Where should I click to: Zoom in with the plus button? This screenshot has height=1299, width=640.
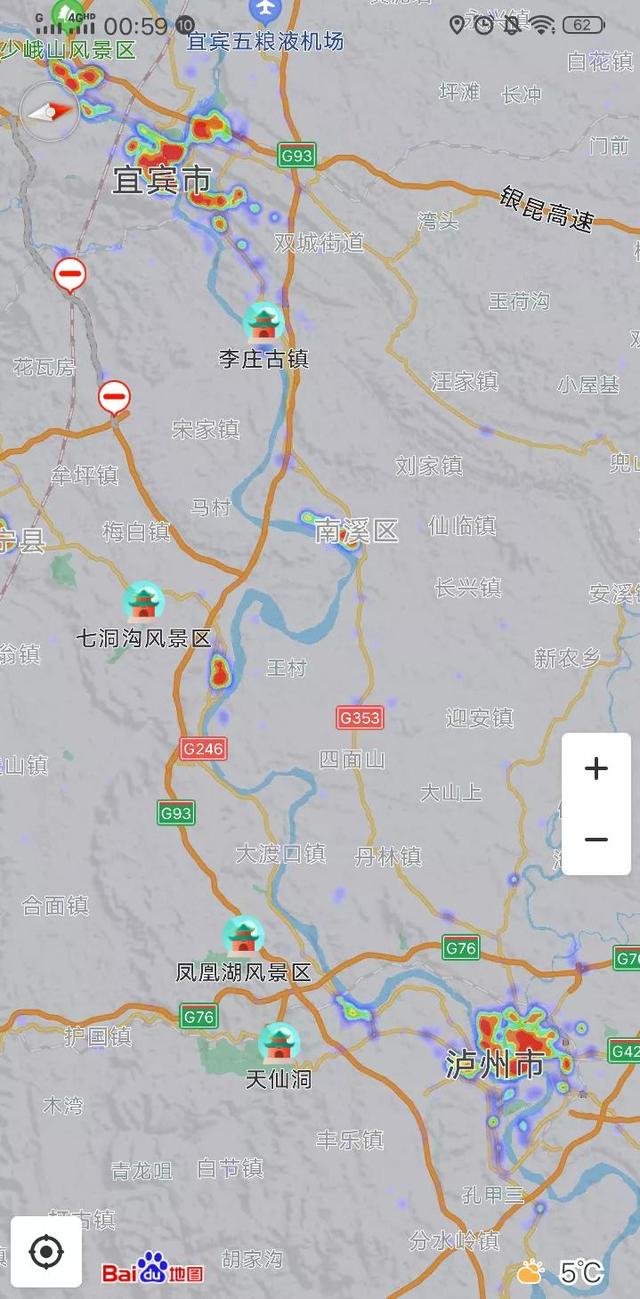point(596,768)
